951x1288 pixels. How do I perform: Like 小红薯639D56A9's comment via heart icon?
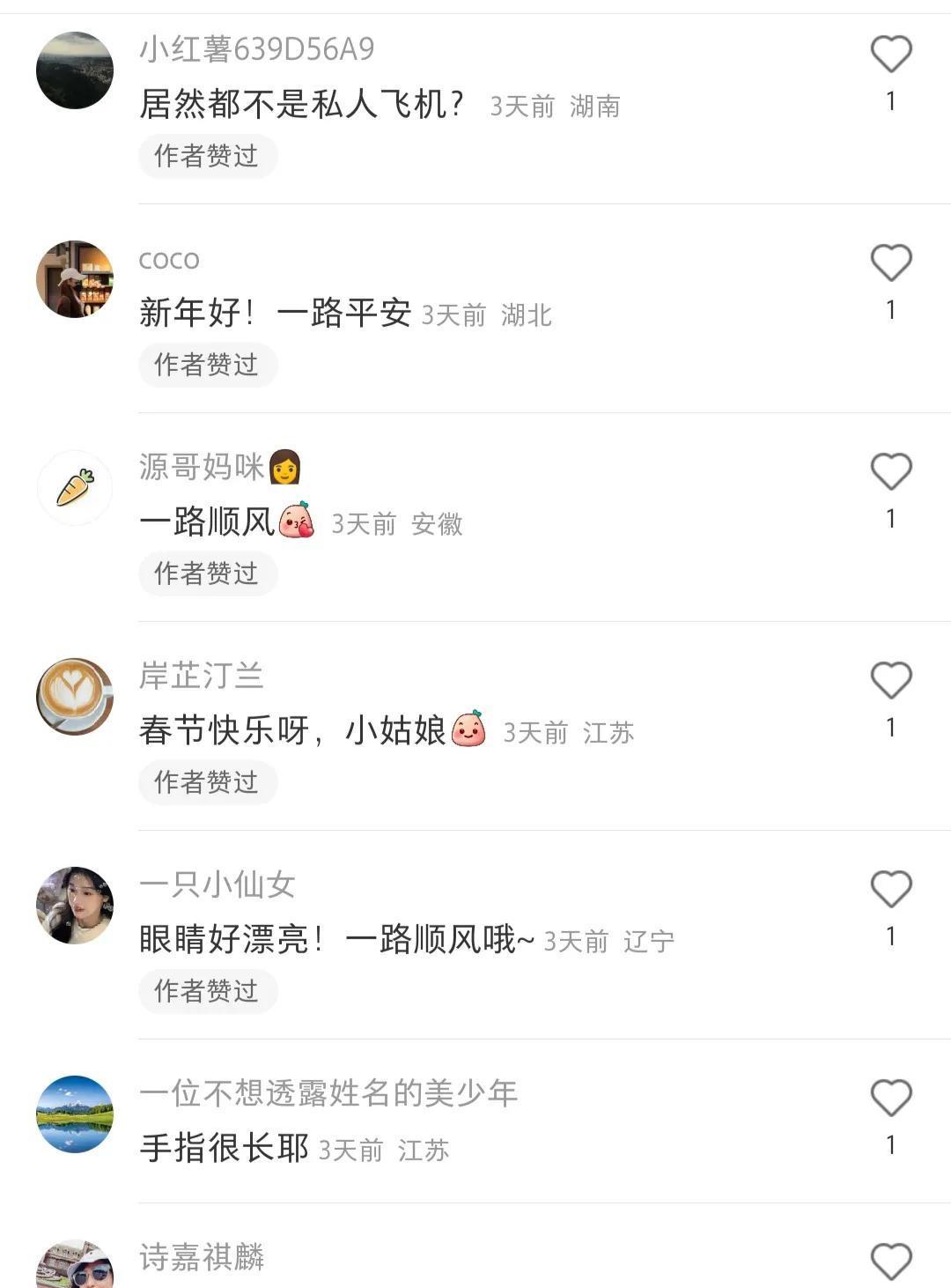click(889, 53)
